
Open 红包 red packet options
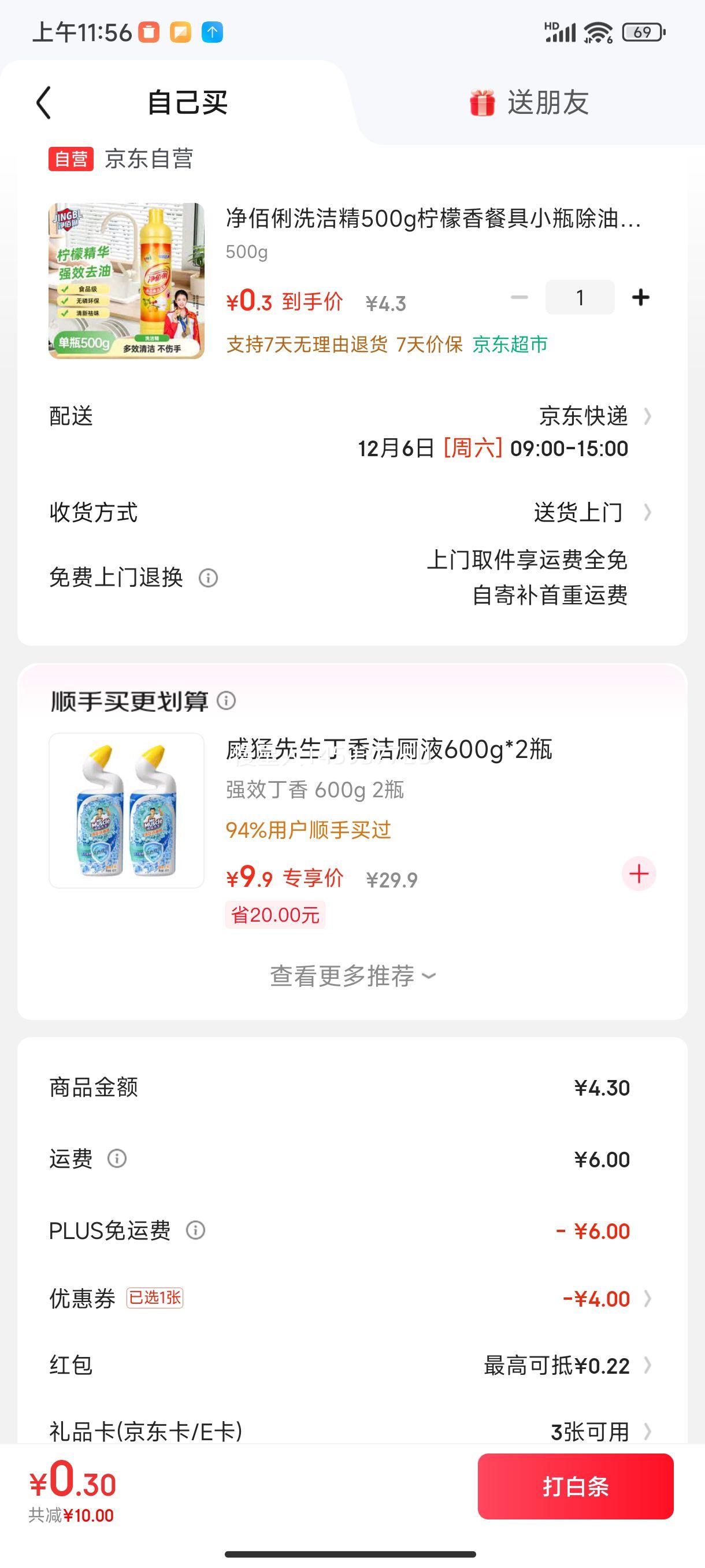[566, 1366]
